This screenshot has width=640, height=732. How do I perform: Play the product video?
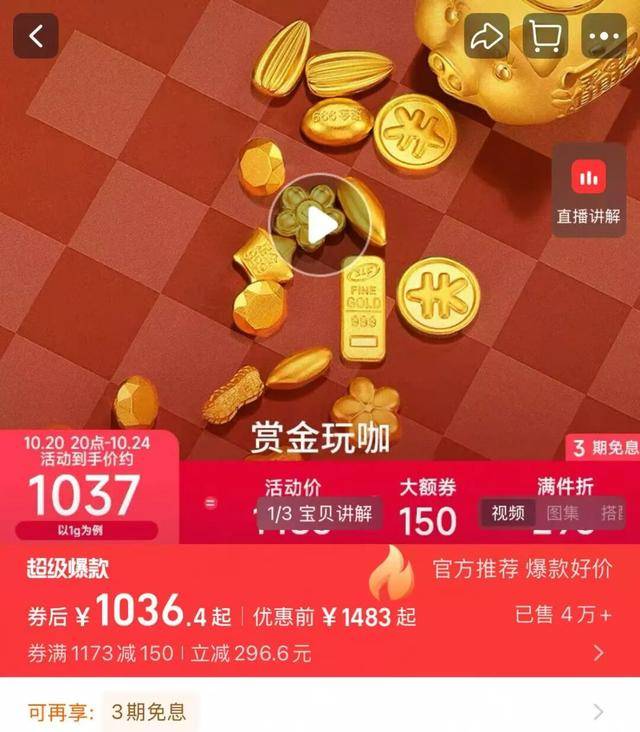point(320,226)
